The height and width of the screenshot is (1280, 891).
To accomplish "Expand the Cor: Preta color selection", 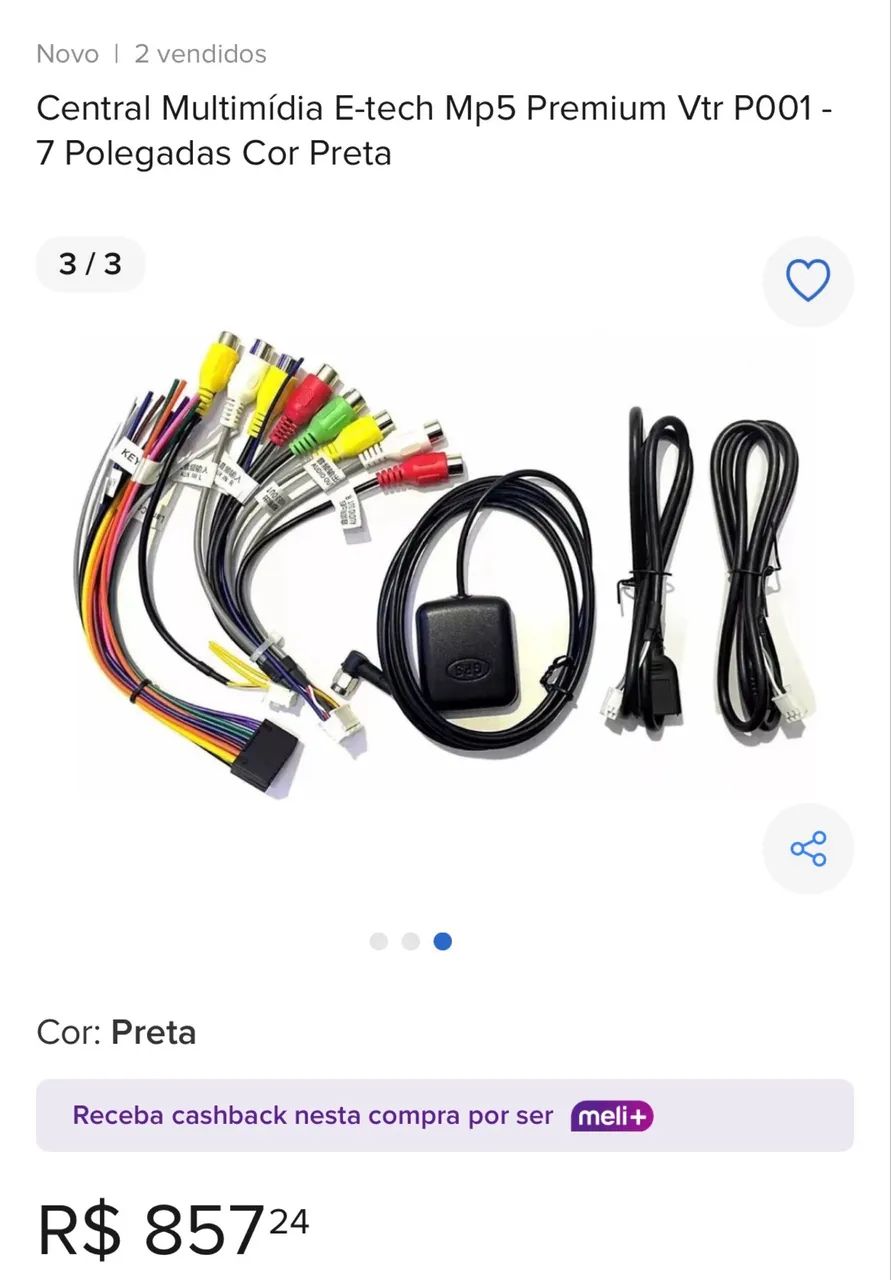I will [115, 1032].
